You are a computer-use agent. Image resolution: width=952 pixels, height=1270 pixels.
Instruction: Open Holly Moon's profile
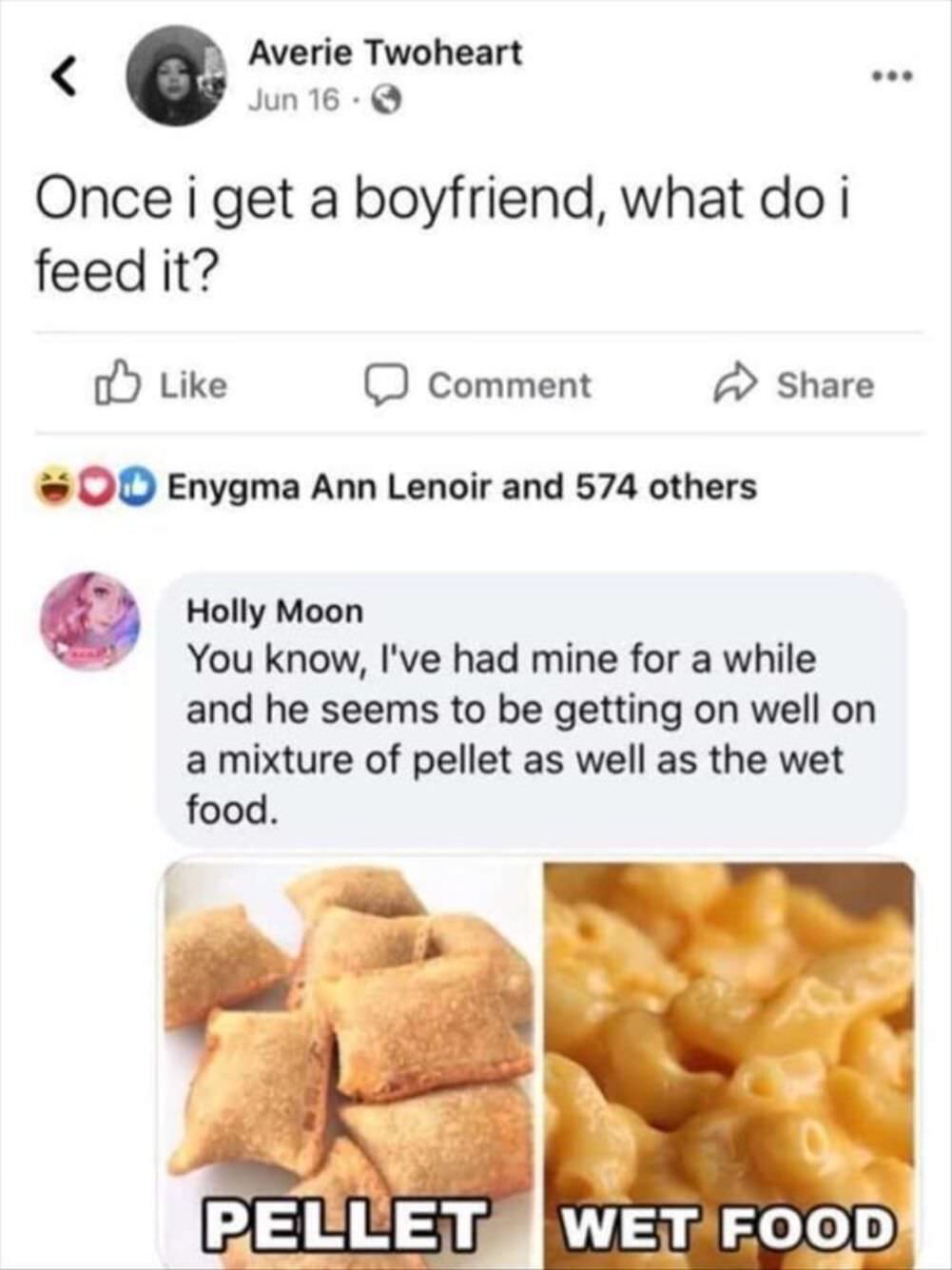click(x=274, y=614)
